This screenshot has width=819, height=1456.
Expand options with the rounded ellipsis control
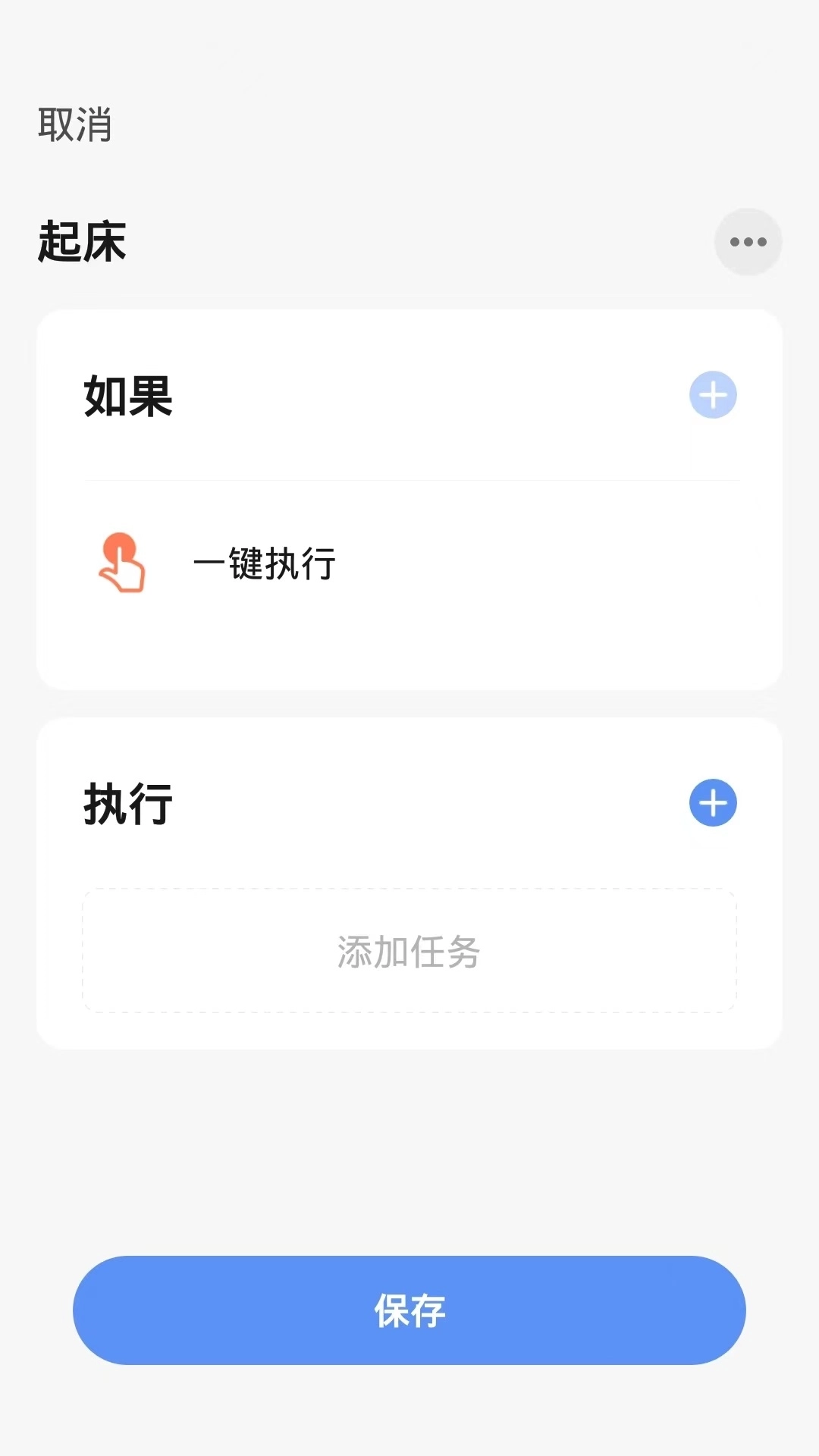point(748,241)
